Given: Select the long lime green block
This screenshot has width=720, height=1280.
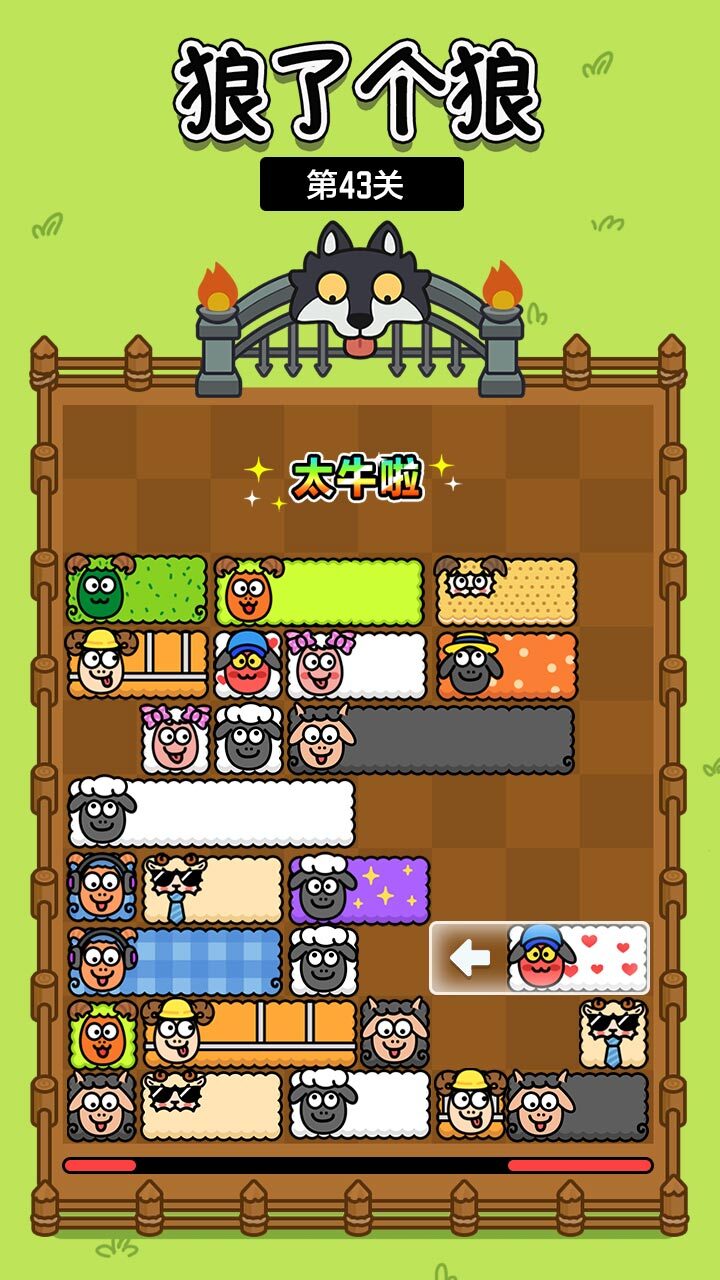Looking at the screenshot, I should point(320,592).
